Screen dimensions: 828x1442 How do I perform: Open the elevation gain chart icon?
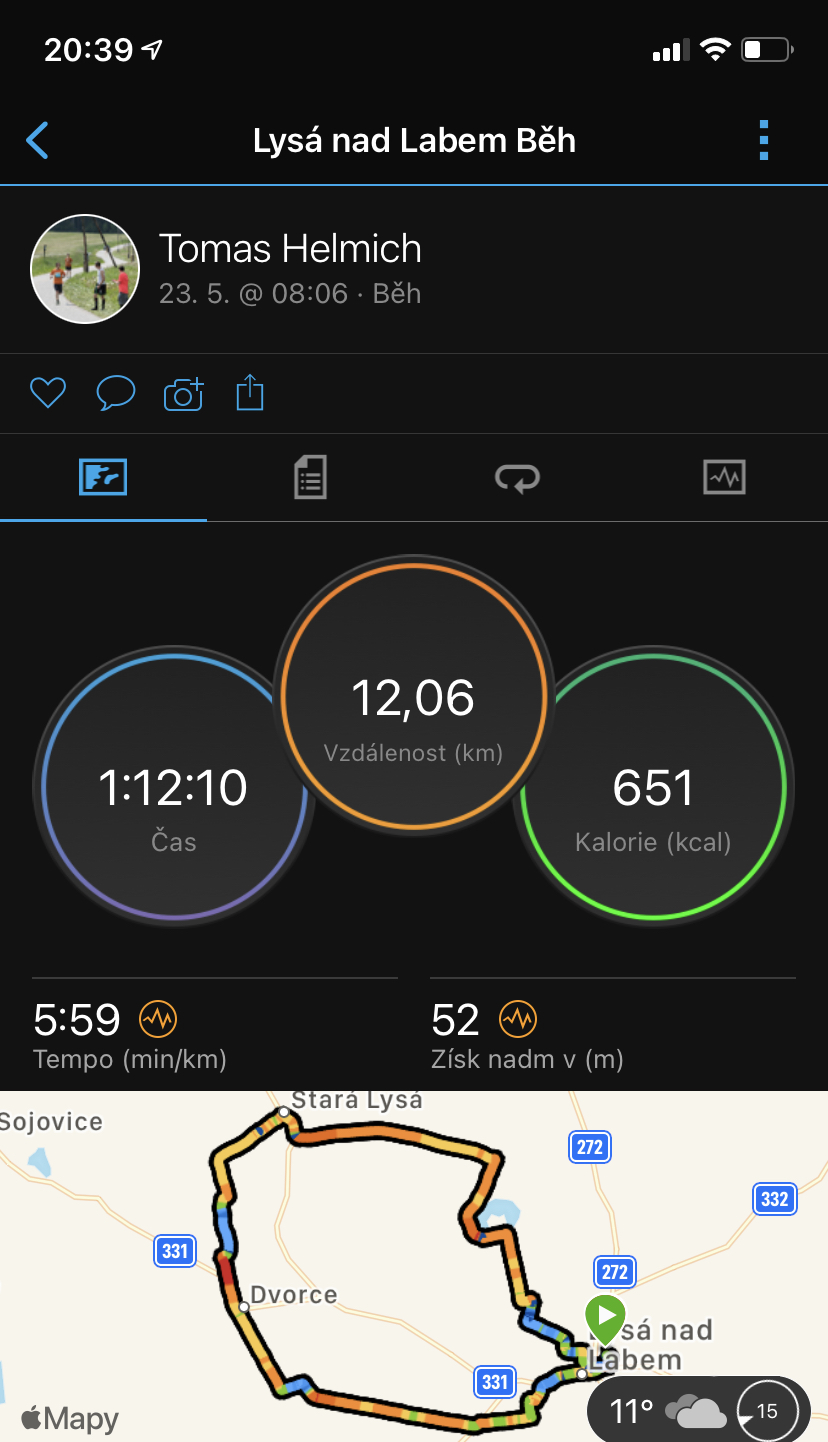coord(518,1020)
